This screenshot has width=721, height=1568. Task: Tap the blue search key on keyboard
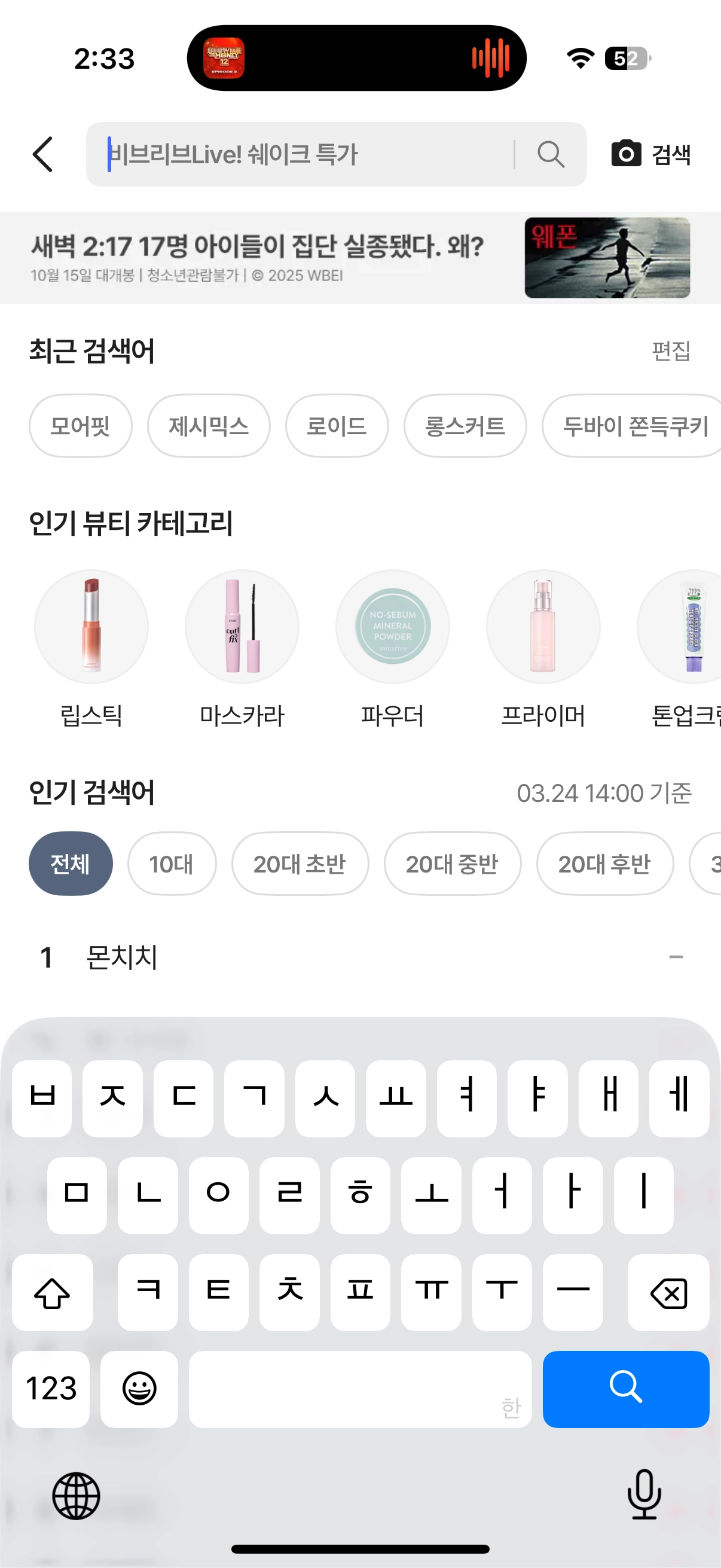[625, 1389]
